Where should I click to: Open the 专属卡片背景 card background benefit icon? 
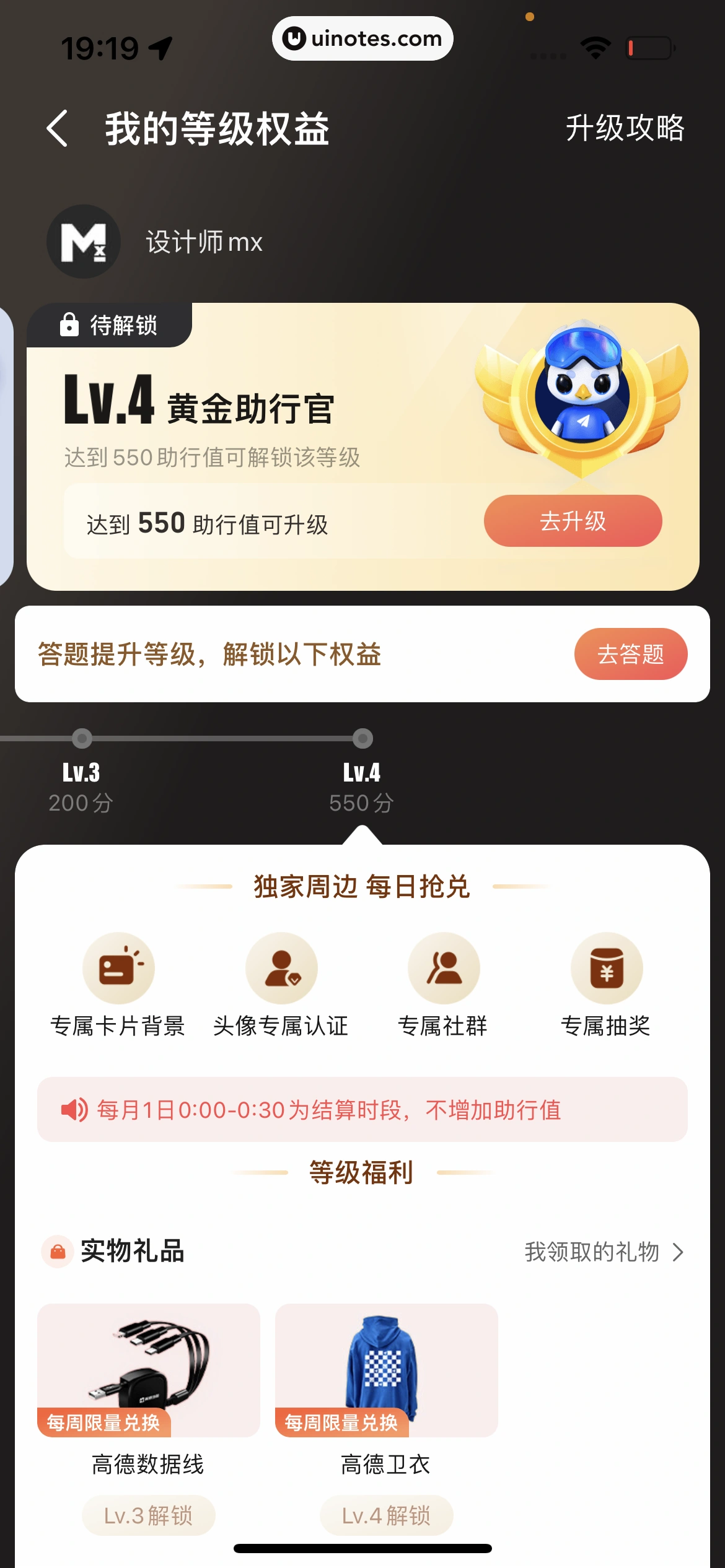tap(118, 967)
